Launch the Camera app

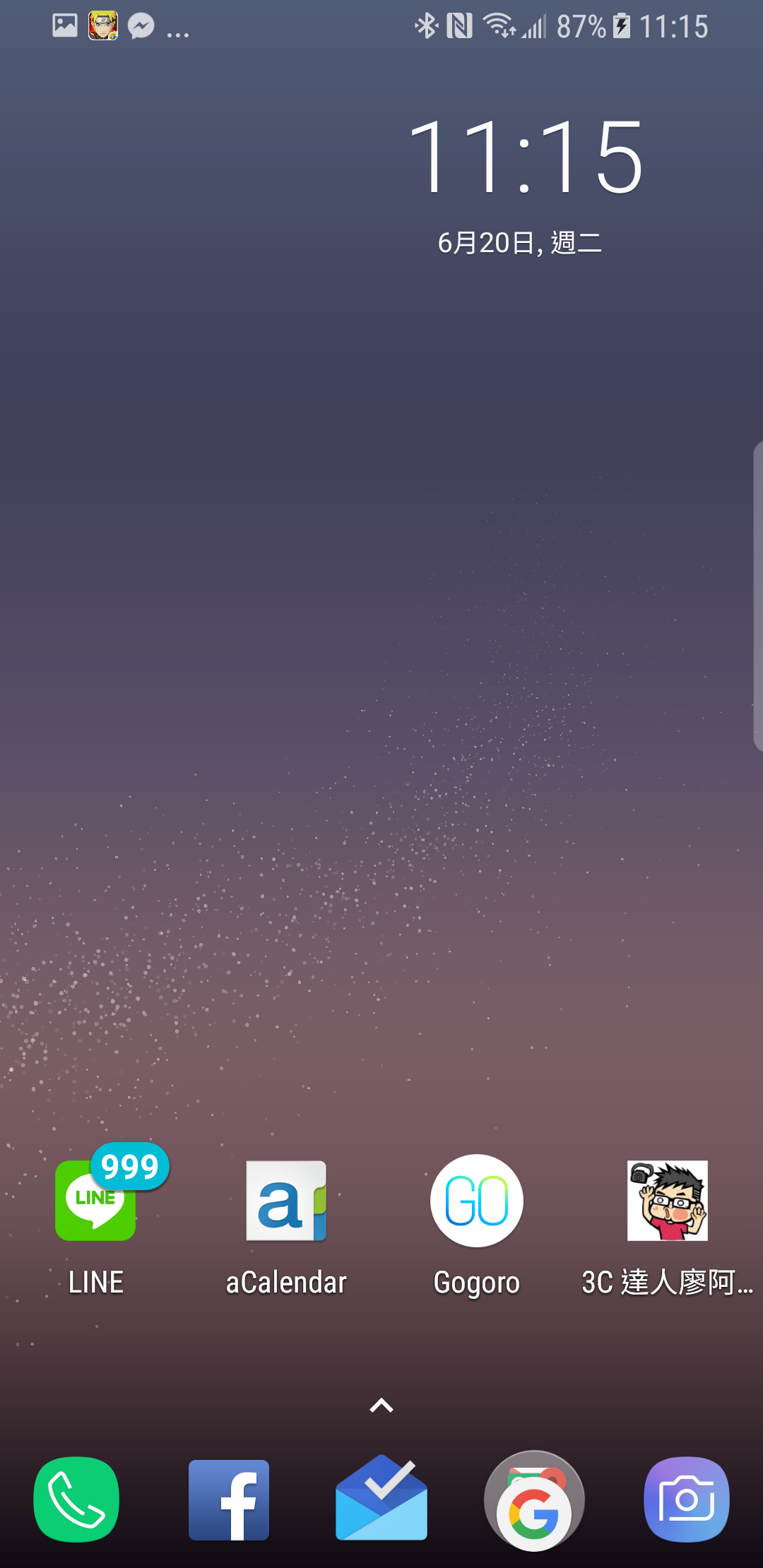tap(687, 1499)
